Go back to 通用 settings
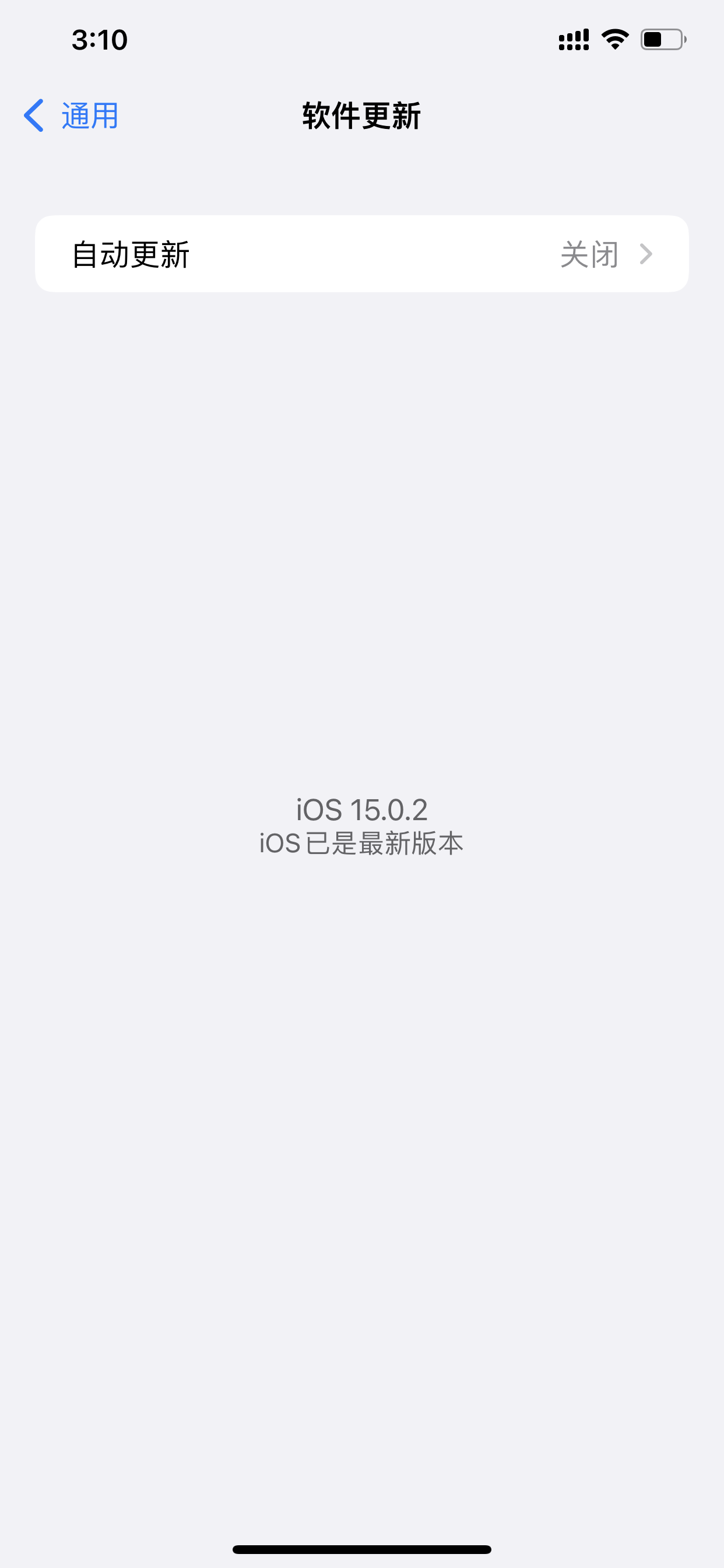The height and width of the screenshot is (1568, 724). pos(71,116)
